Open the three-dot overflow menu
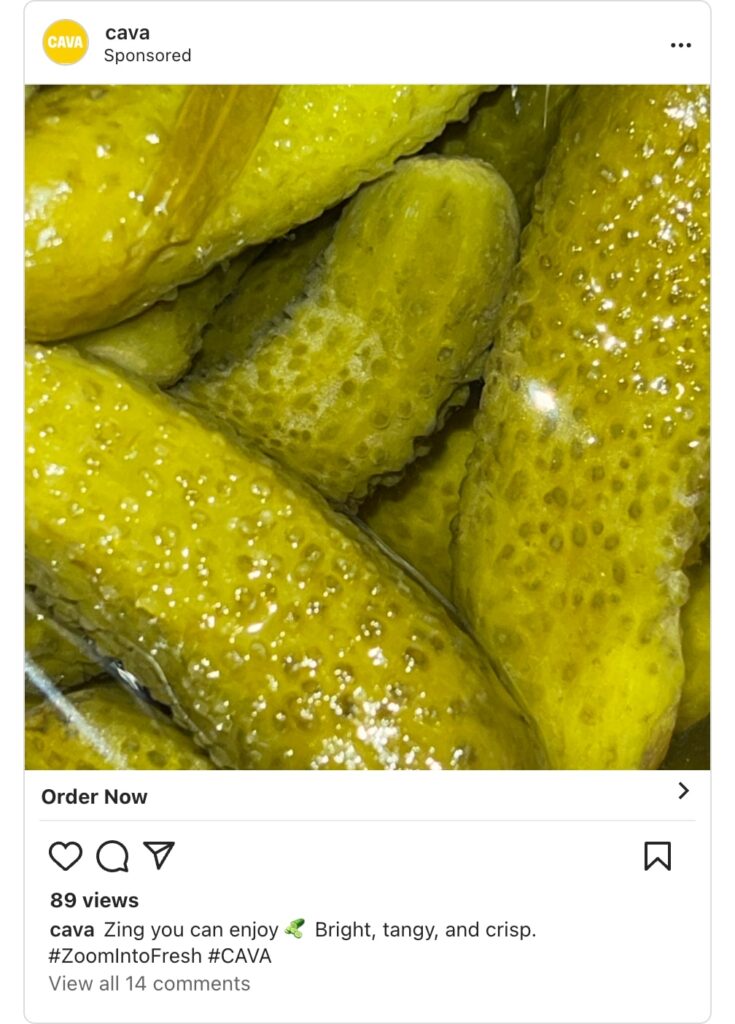 pyautogui.click(x=681, y=45)
